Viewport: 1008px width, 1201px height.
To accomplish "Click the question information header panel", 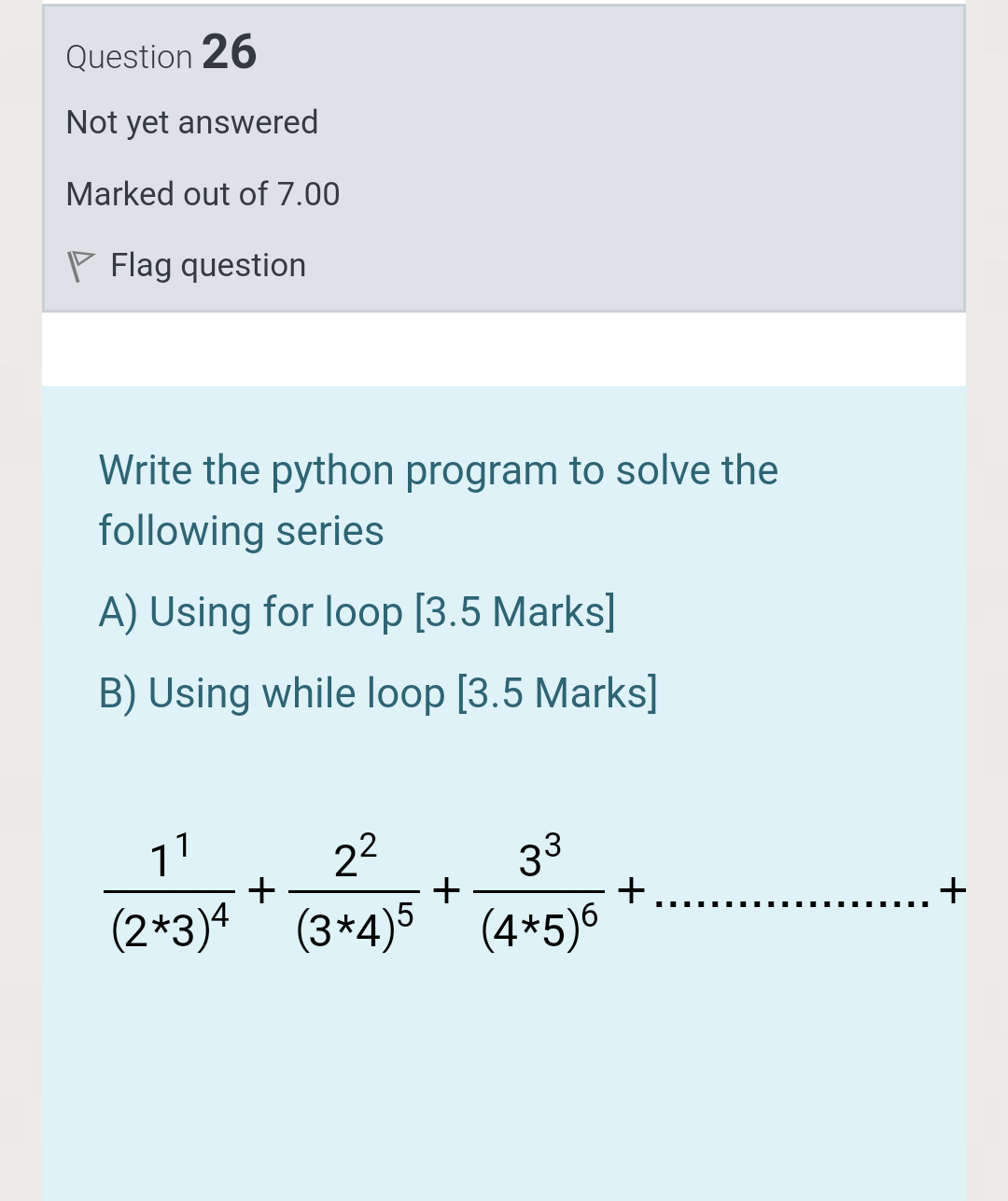I will click(504, 157).
